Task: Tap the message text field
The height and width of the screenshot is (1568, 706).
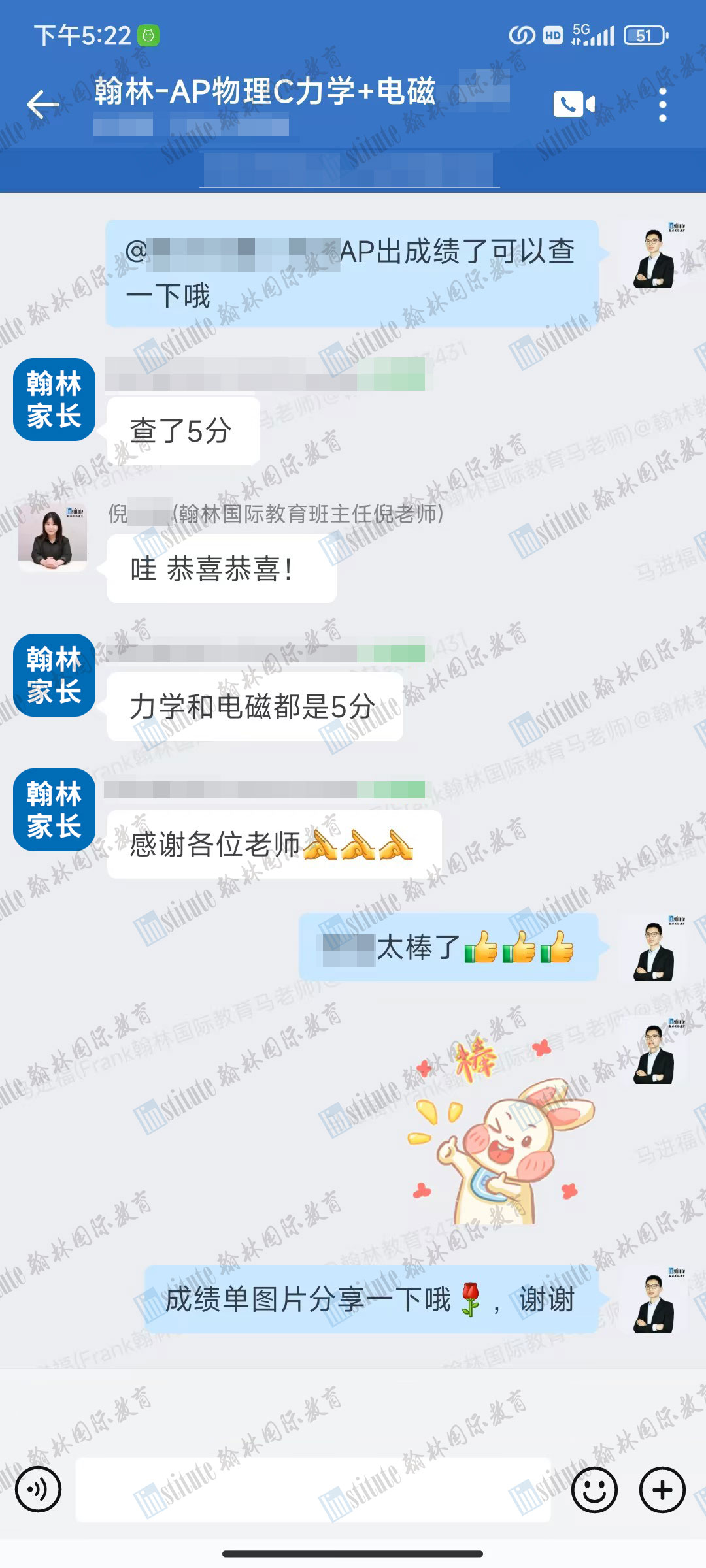Action: pos(312,1490)
